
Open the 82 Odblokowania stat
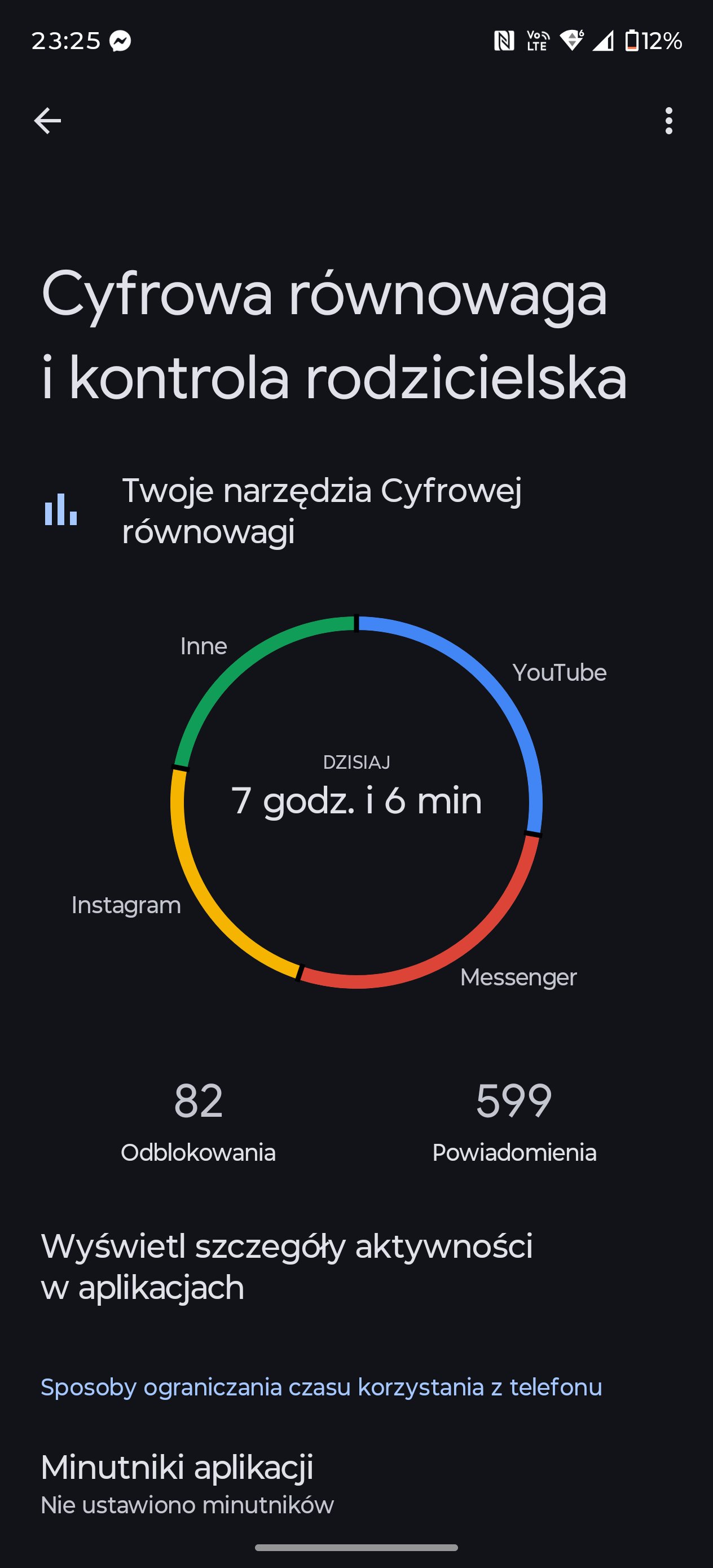pyautogui.click(x=198, y=1121)
